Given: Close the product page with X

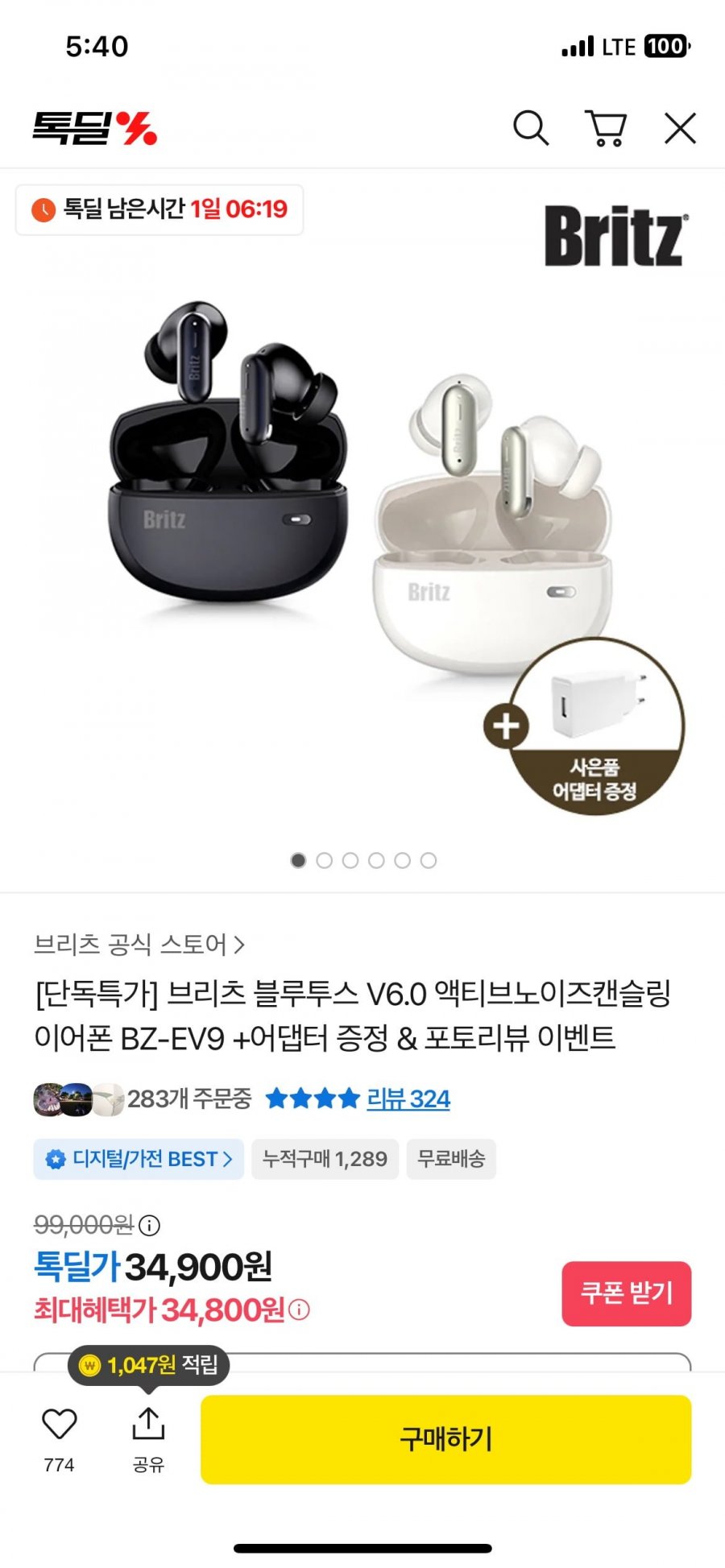Looking at the screenshot, I should pyautogui.click(x=680, y=128).
